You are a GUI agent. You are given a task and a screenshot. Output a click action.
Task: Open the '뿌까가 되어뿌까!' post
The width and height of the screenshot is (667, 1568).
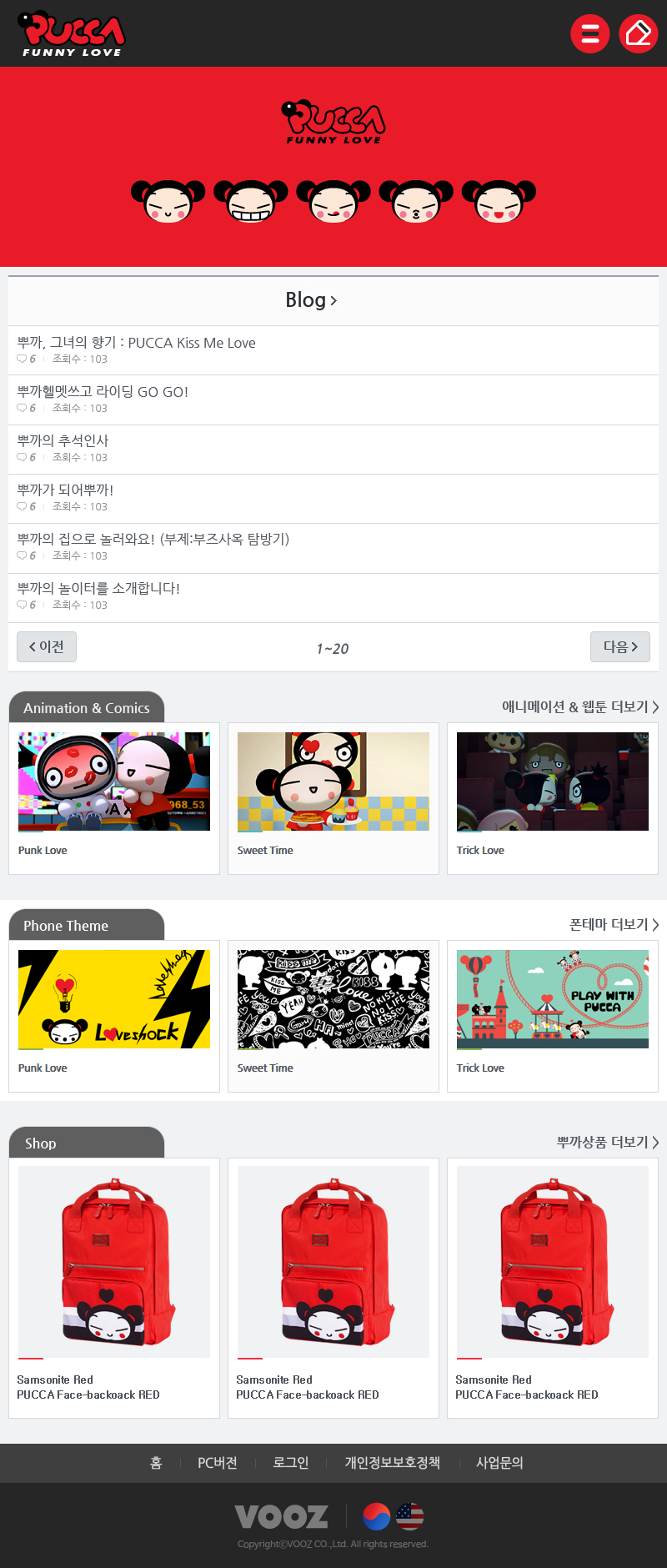65,490
